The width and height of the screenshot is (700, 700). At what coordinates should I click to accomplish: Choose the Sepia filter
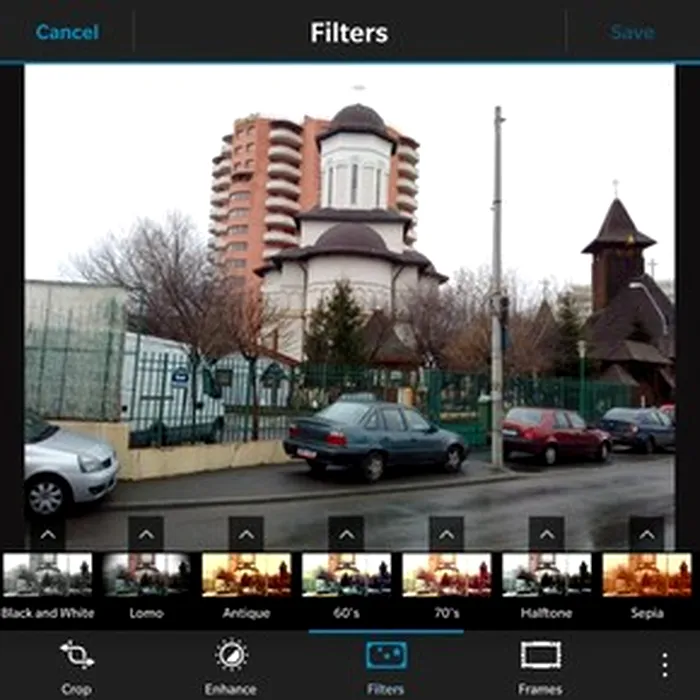point(646,575)
